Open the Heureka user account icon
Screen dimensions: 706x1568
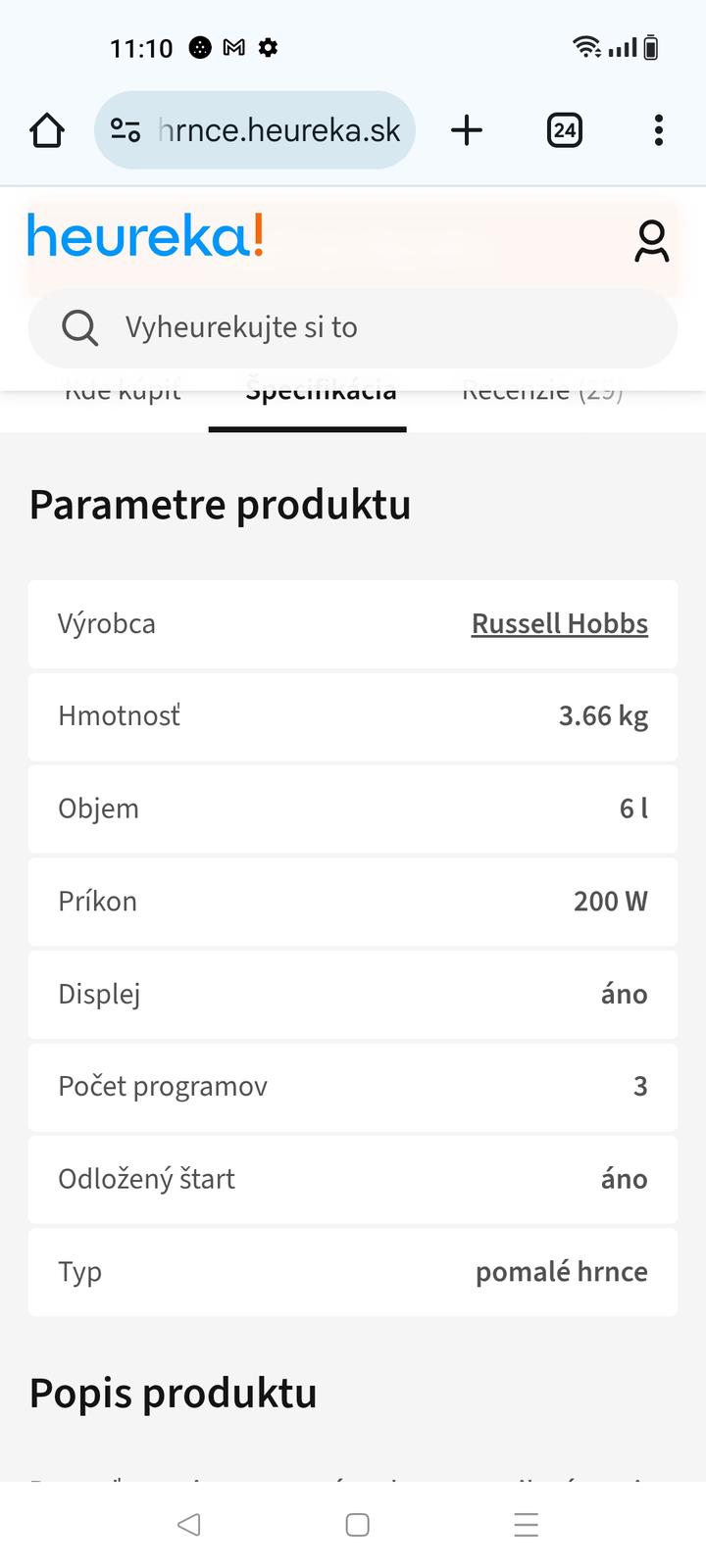[x=651, y=241]
